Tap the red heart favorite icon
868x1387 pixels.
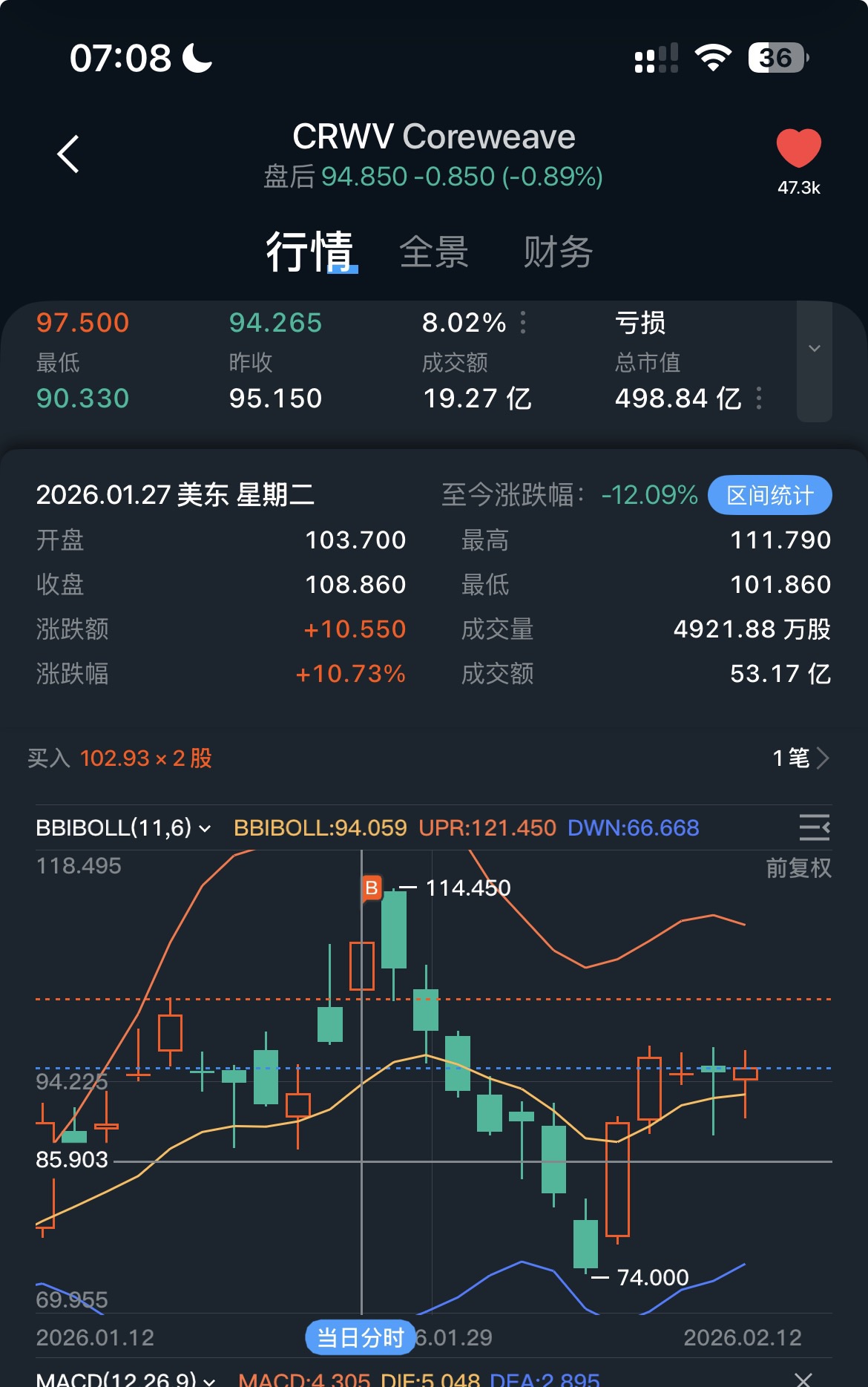798,148
